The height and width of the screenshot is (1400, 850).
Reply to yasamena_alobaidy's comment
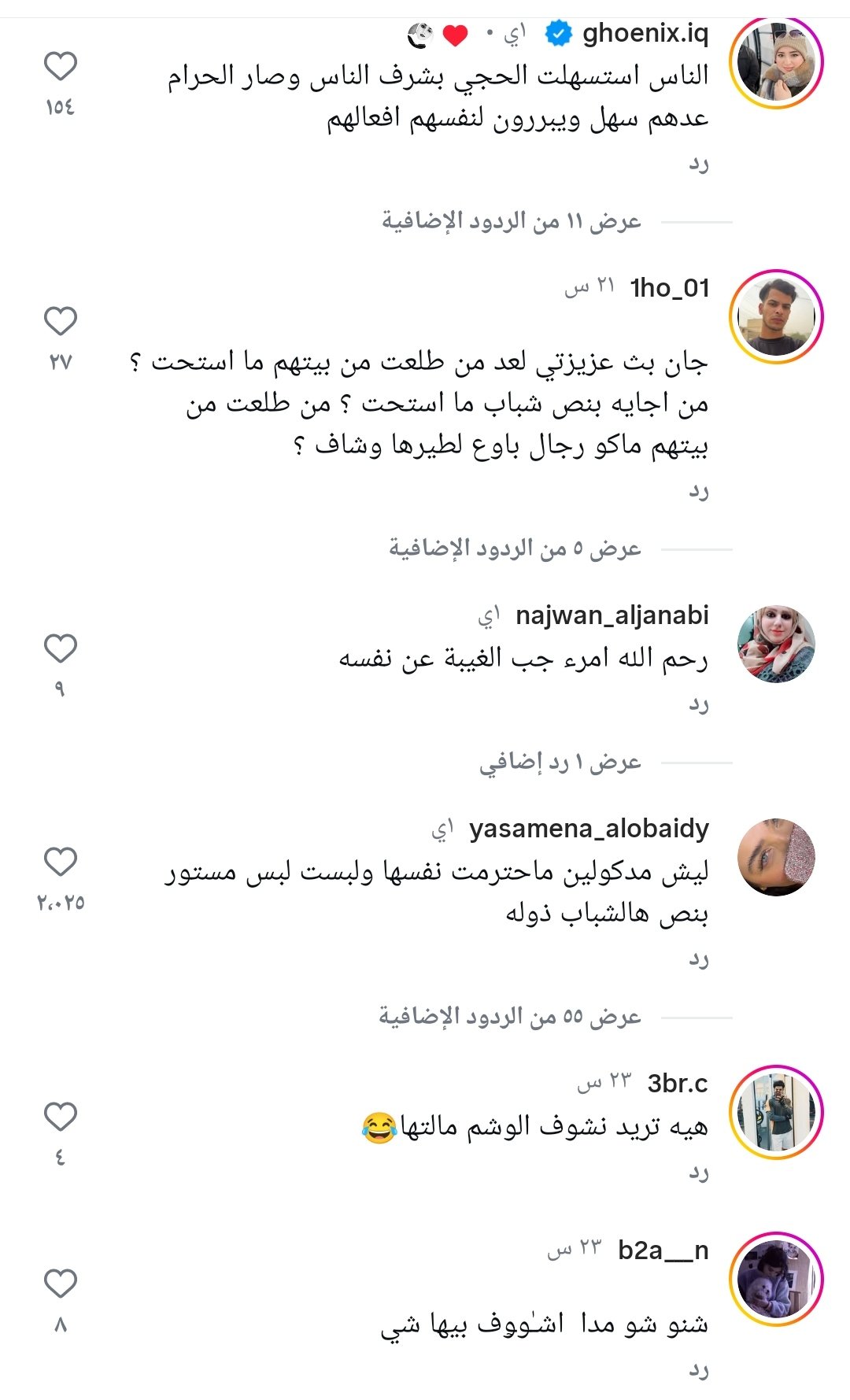click(699, 959)
